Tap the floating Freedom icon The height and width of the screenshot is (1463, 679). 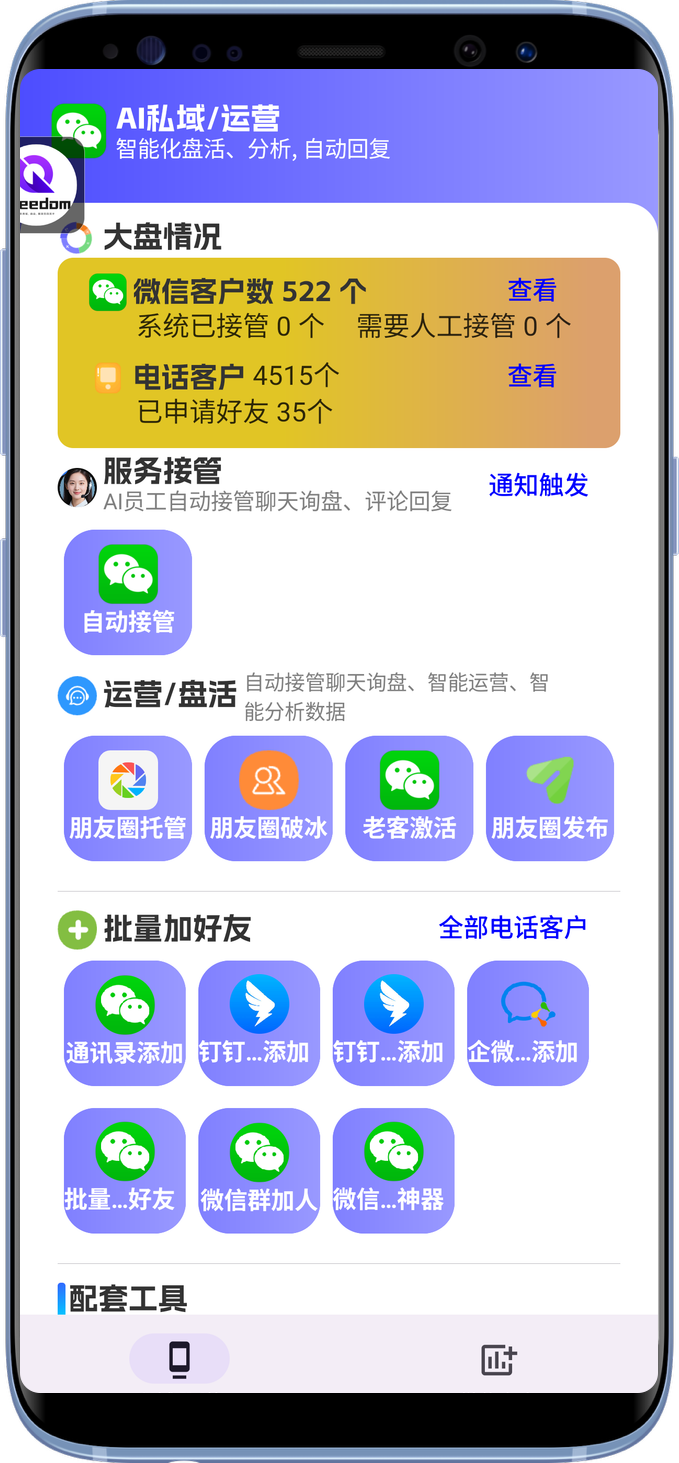click(48, 186)
